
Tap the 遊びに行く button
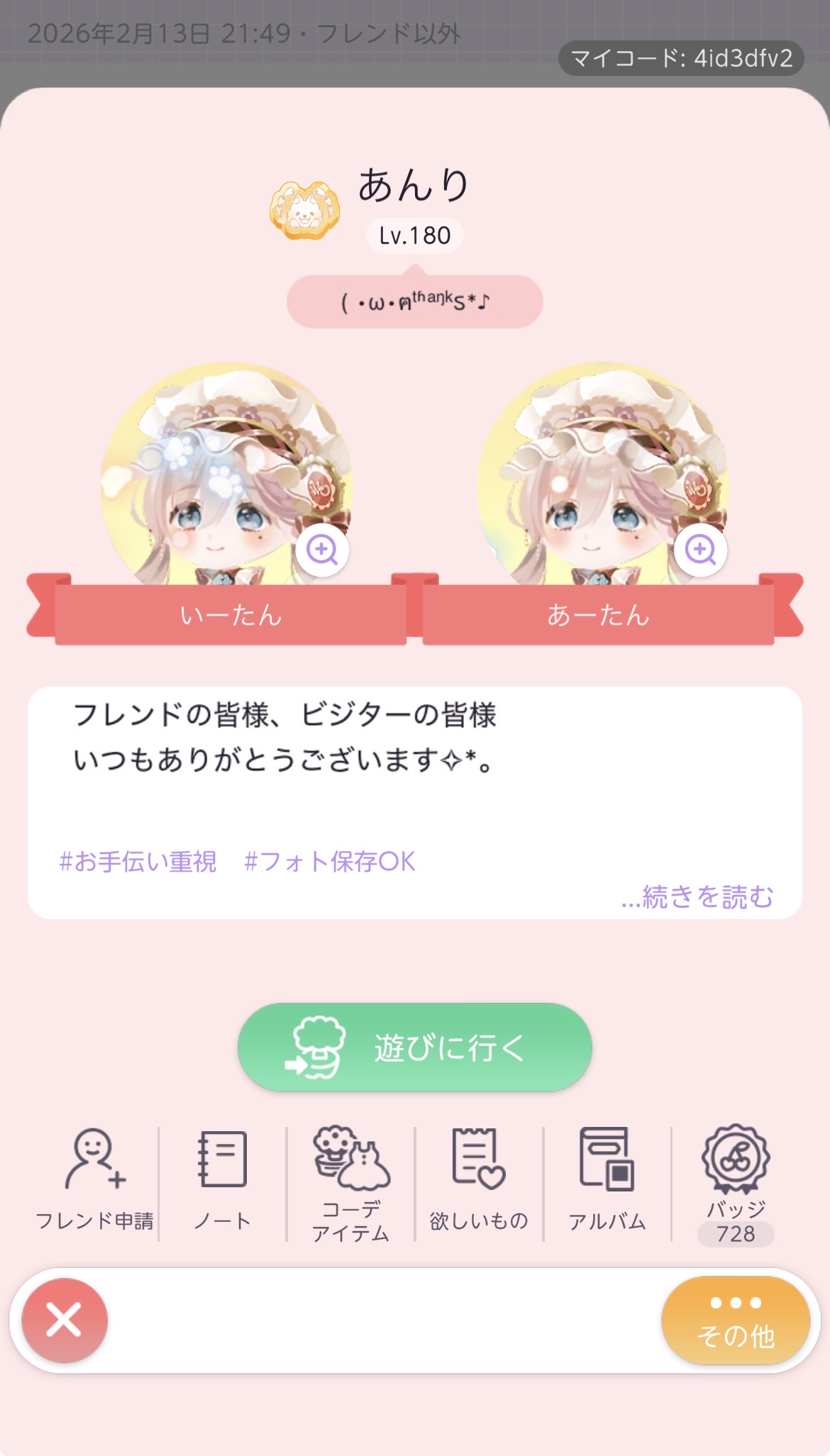tap(414, 1047)
